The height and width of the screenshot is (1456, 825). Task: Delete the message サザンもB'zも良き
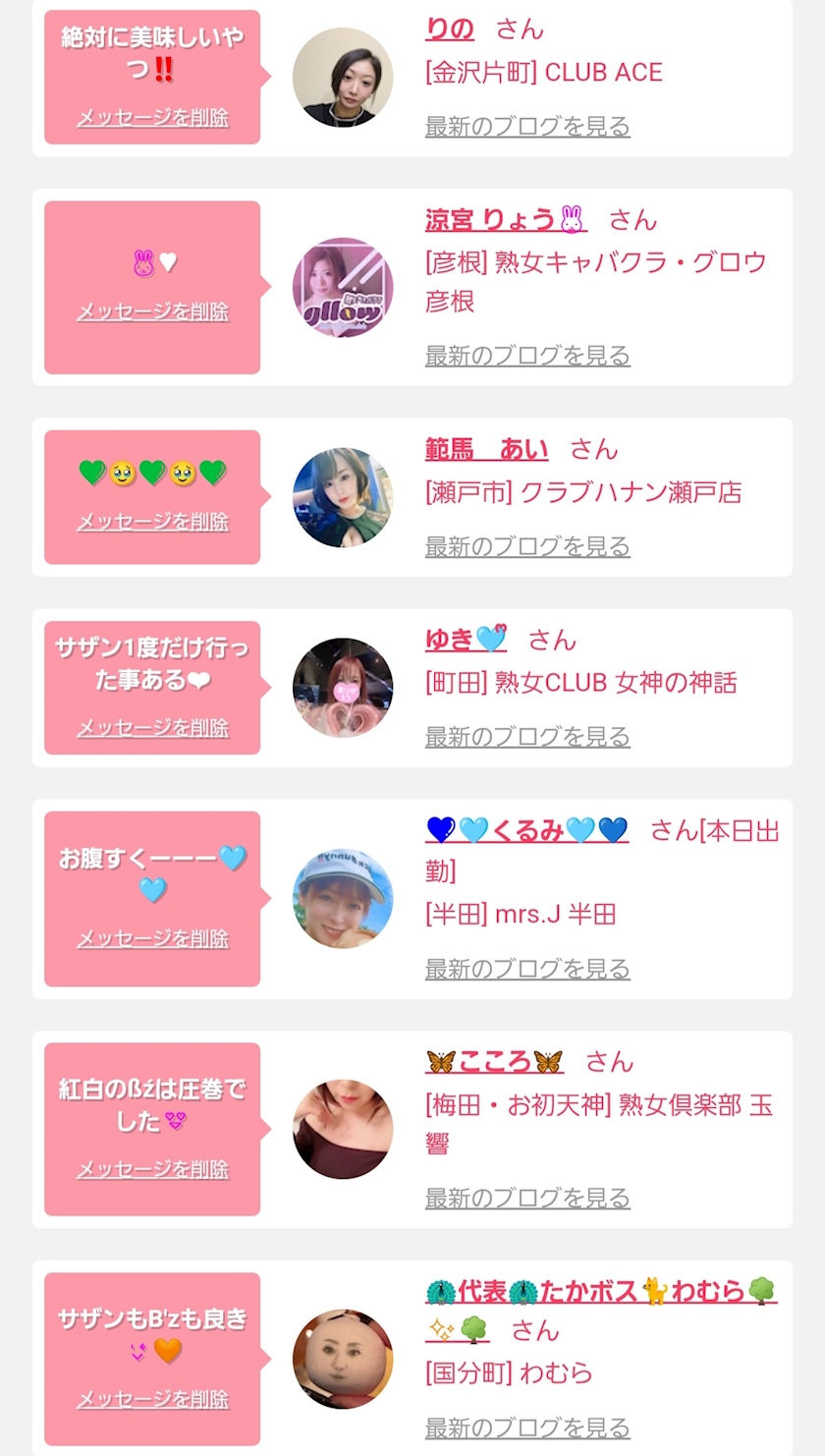[x=152, y=1399]
